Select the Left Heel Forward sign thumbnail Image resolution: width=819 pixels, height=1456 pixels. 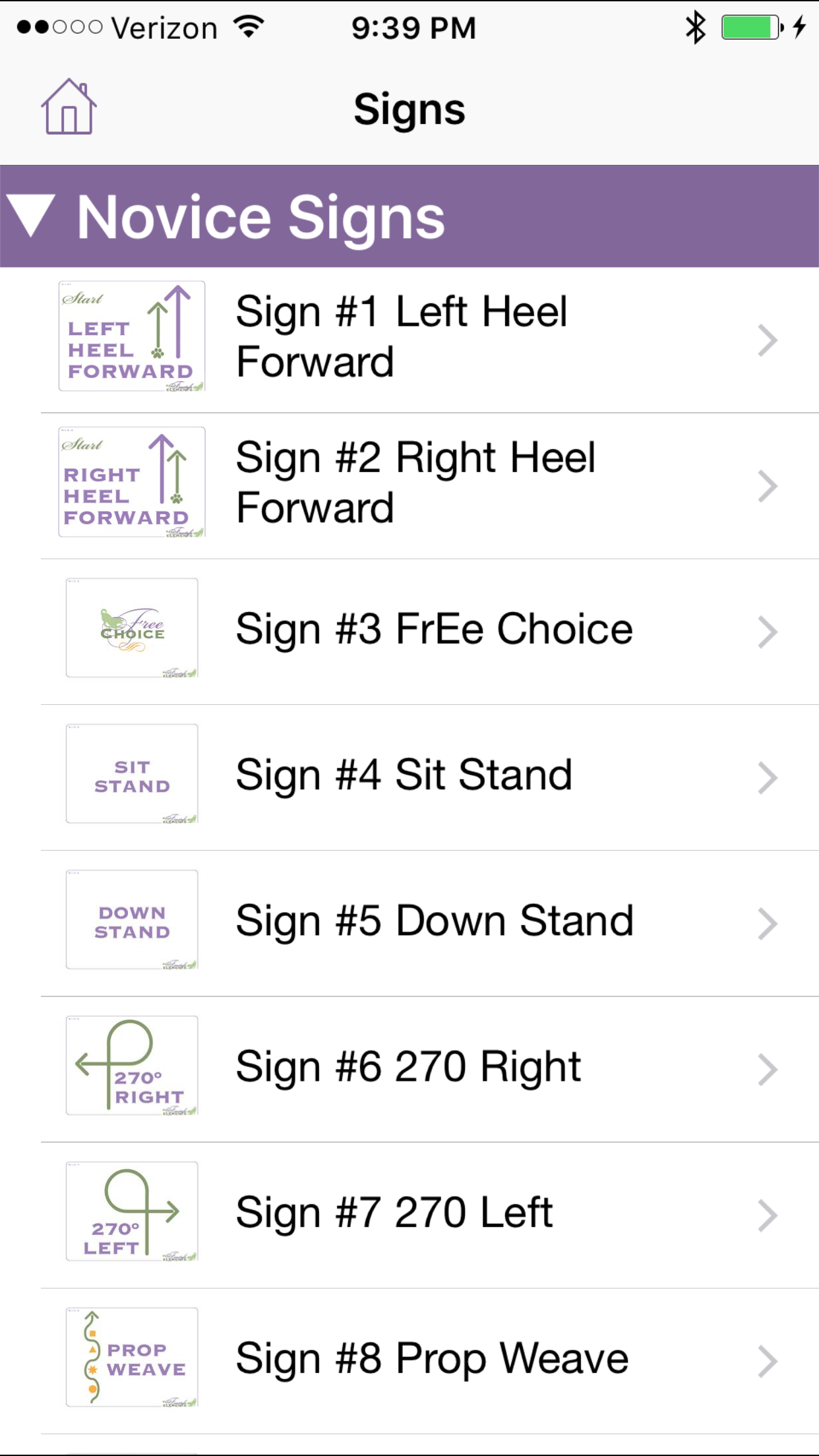pyautogui.click(x=131, y=336)
